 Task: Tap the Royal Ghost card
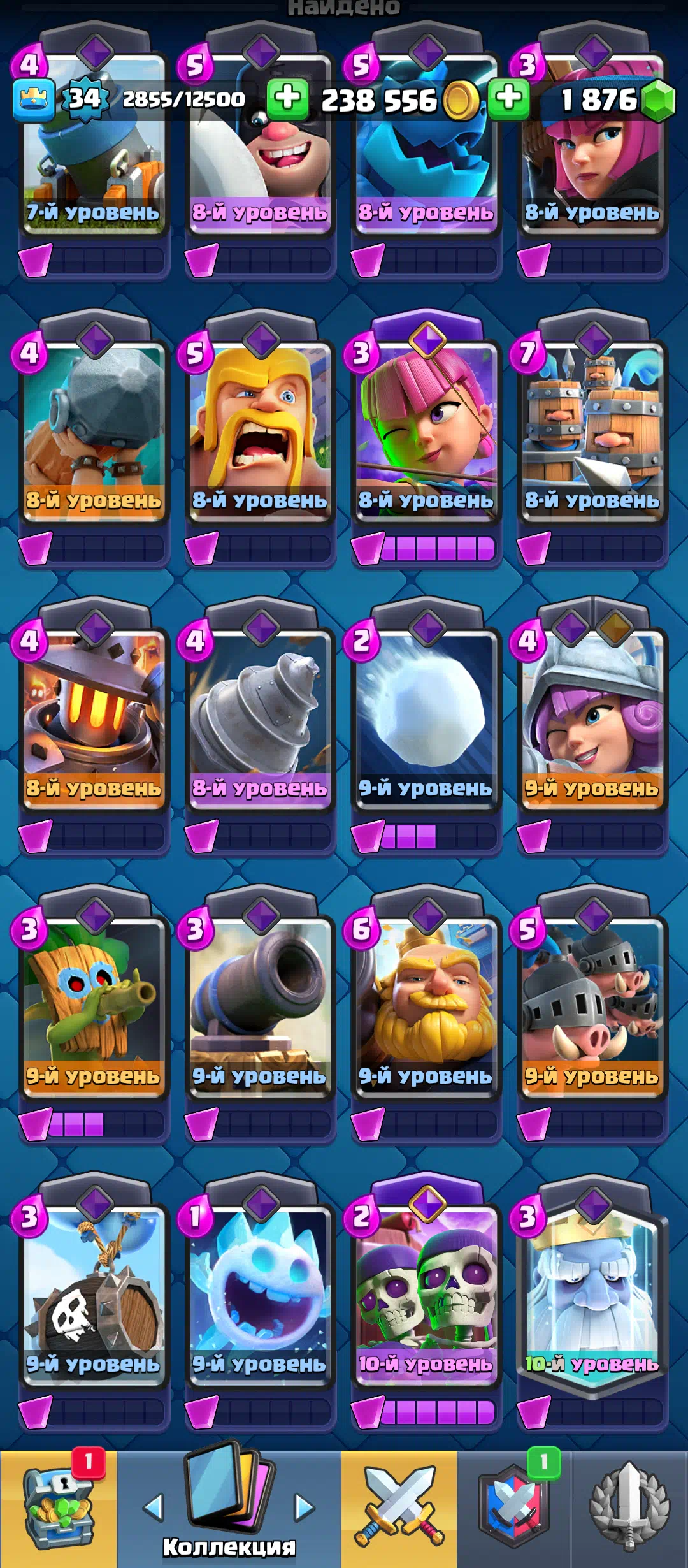[x=592, y=1294]
